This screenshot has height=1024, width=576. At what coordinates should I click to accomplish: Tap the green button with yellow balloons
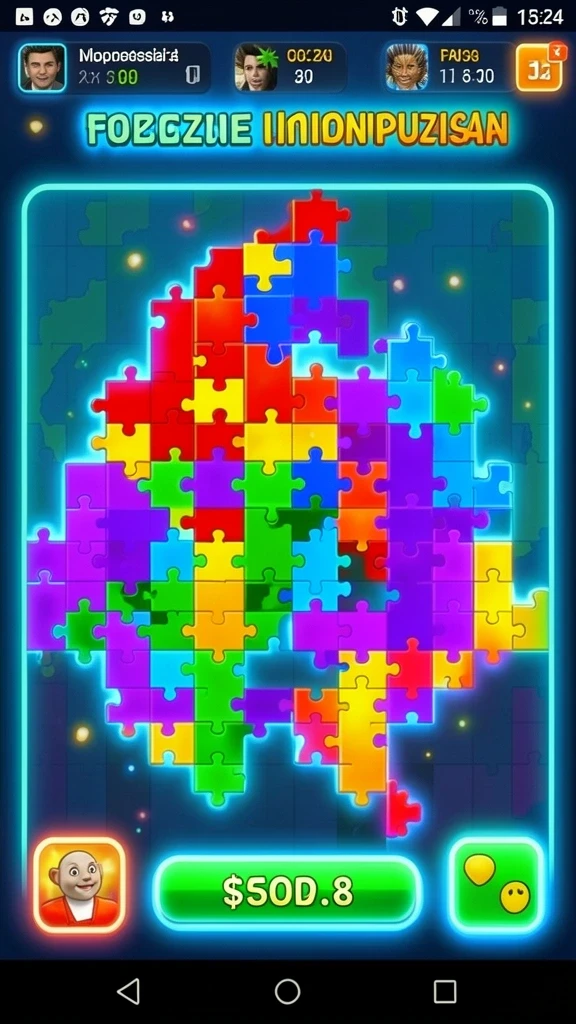coord(496,886)
